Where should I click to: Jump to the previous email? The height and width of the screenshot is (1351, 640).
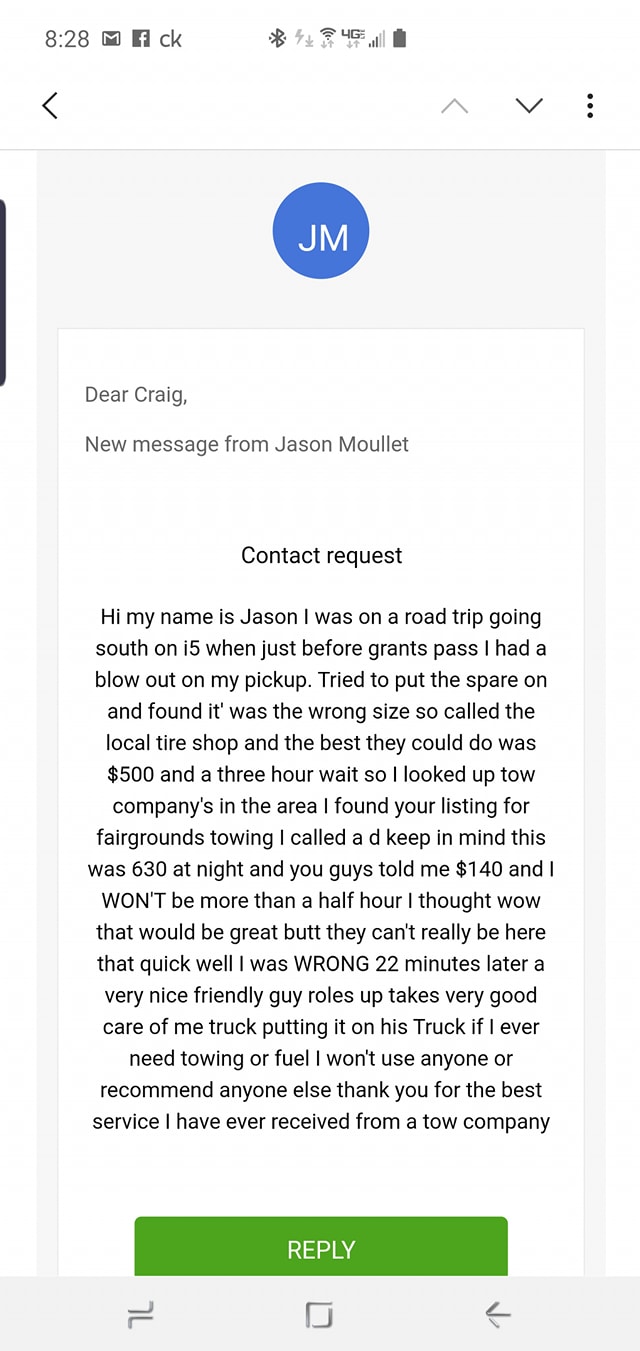(454, 105)
